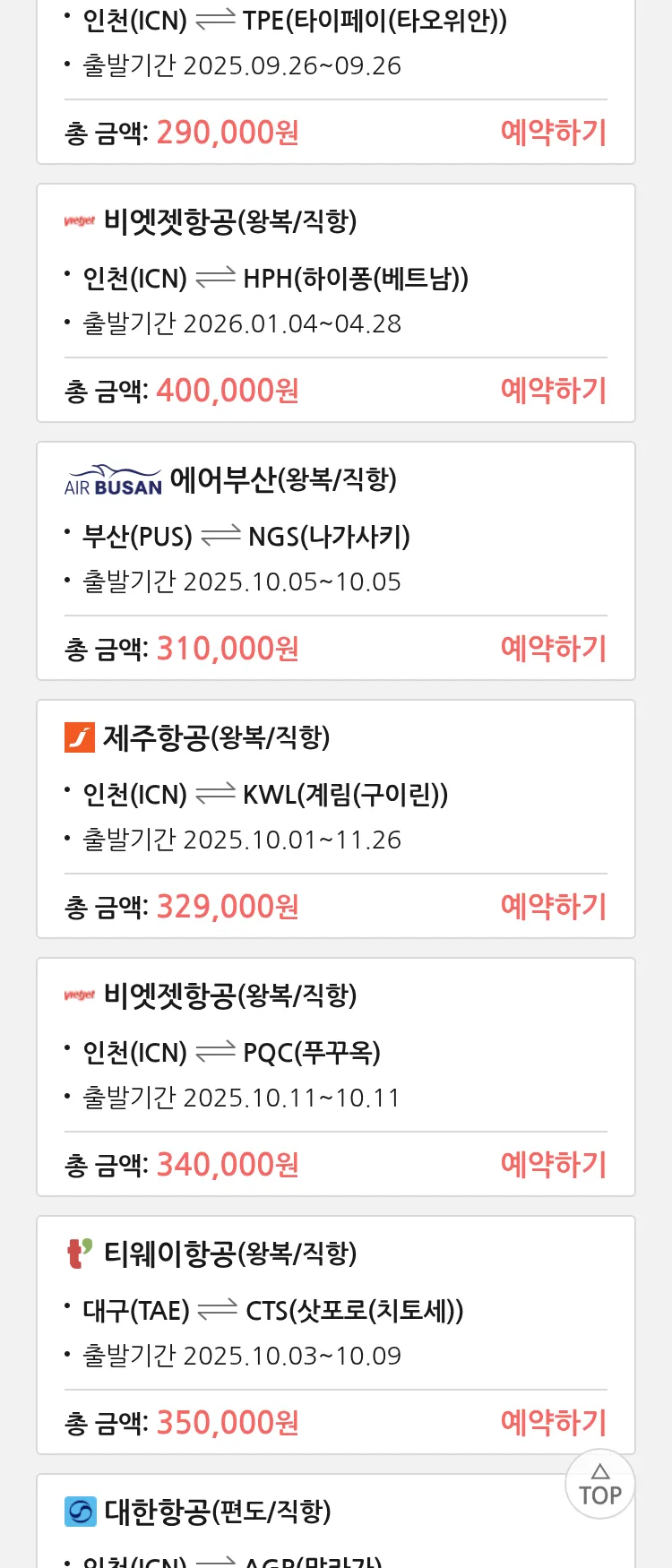Book the 비엣젯항공 Haiphong flight for 400,000원
The image size is (672, 1568).
pos(553,391)
